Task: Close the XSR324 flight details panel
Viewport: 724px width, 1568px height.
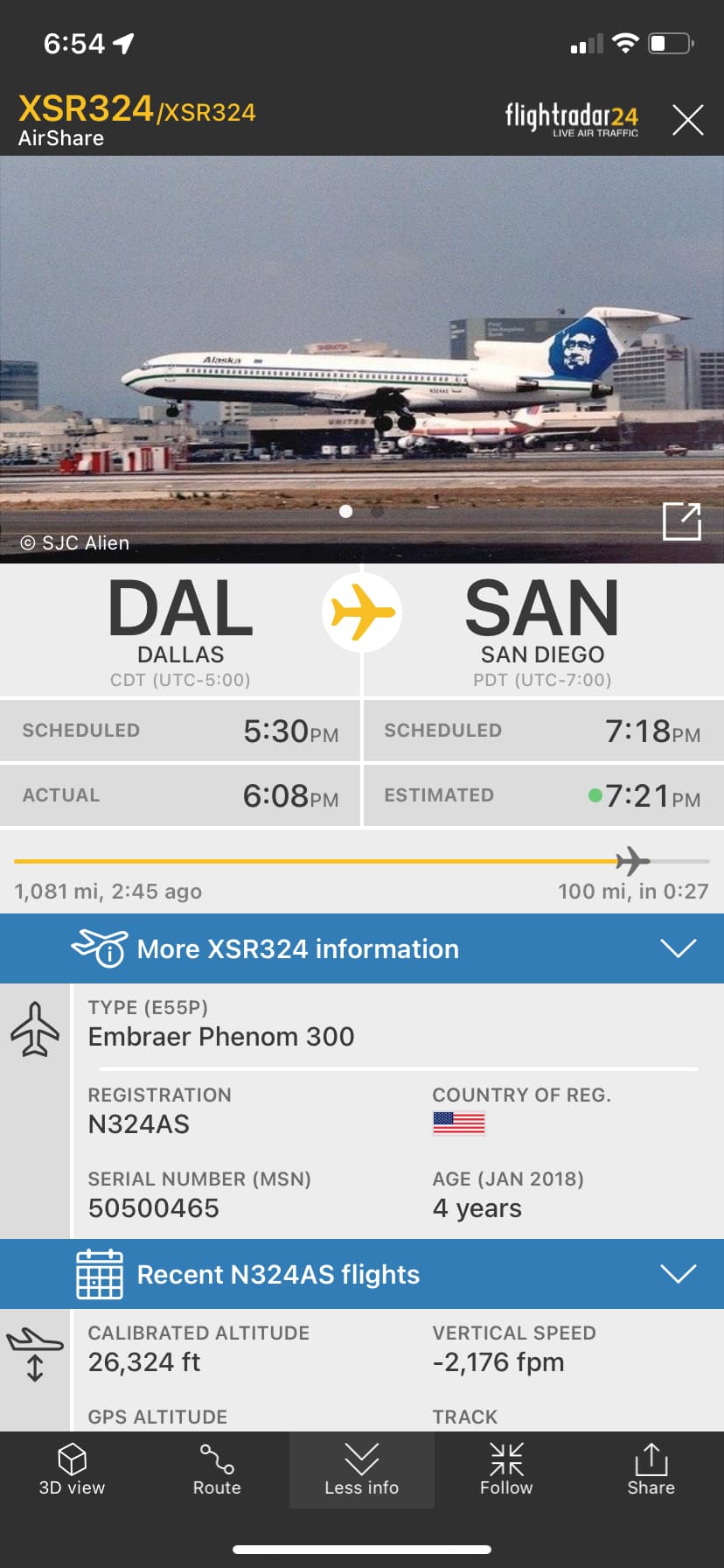Action: coord(687,120)
